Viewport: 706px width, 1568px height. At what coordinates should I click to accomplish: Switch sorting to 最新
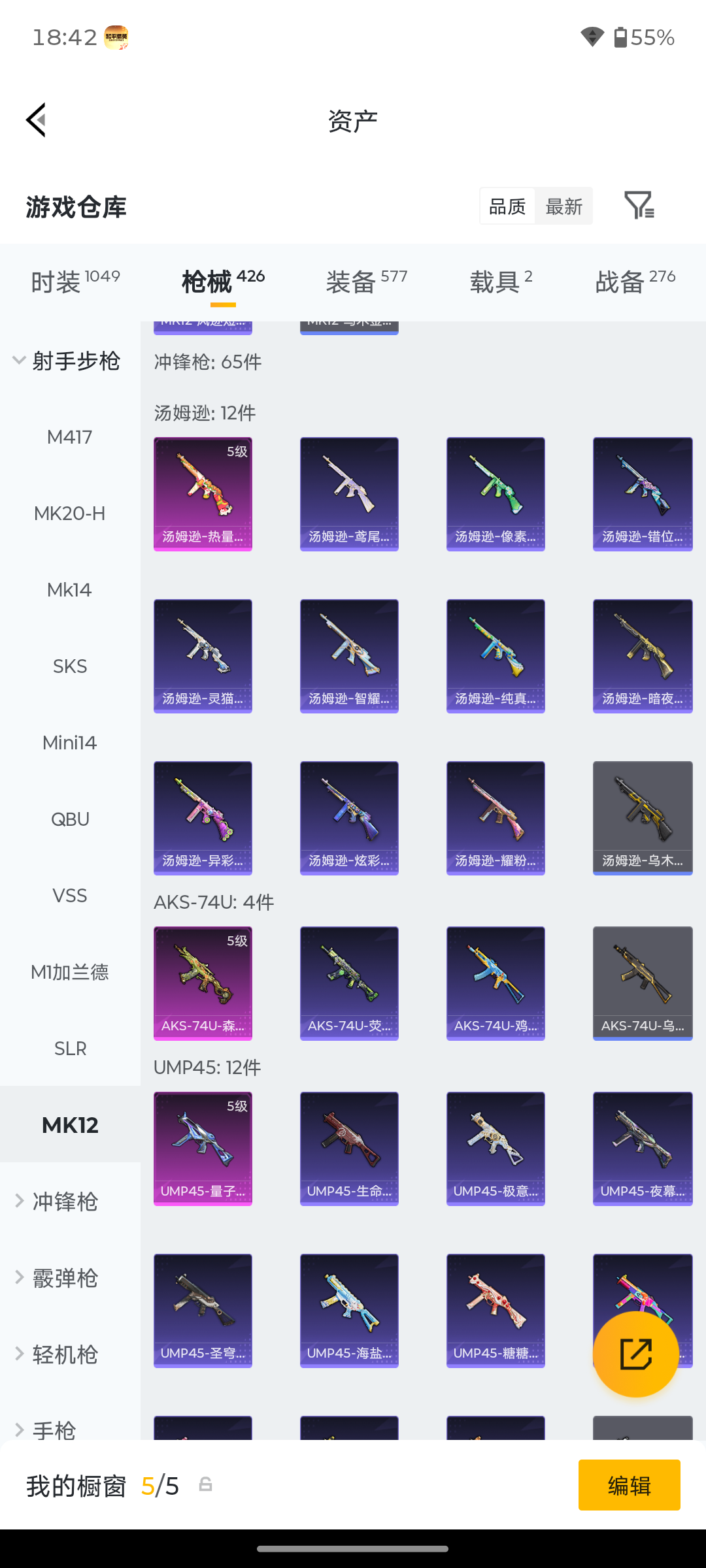coord(563,206)
